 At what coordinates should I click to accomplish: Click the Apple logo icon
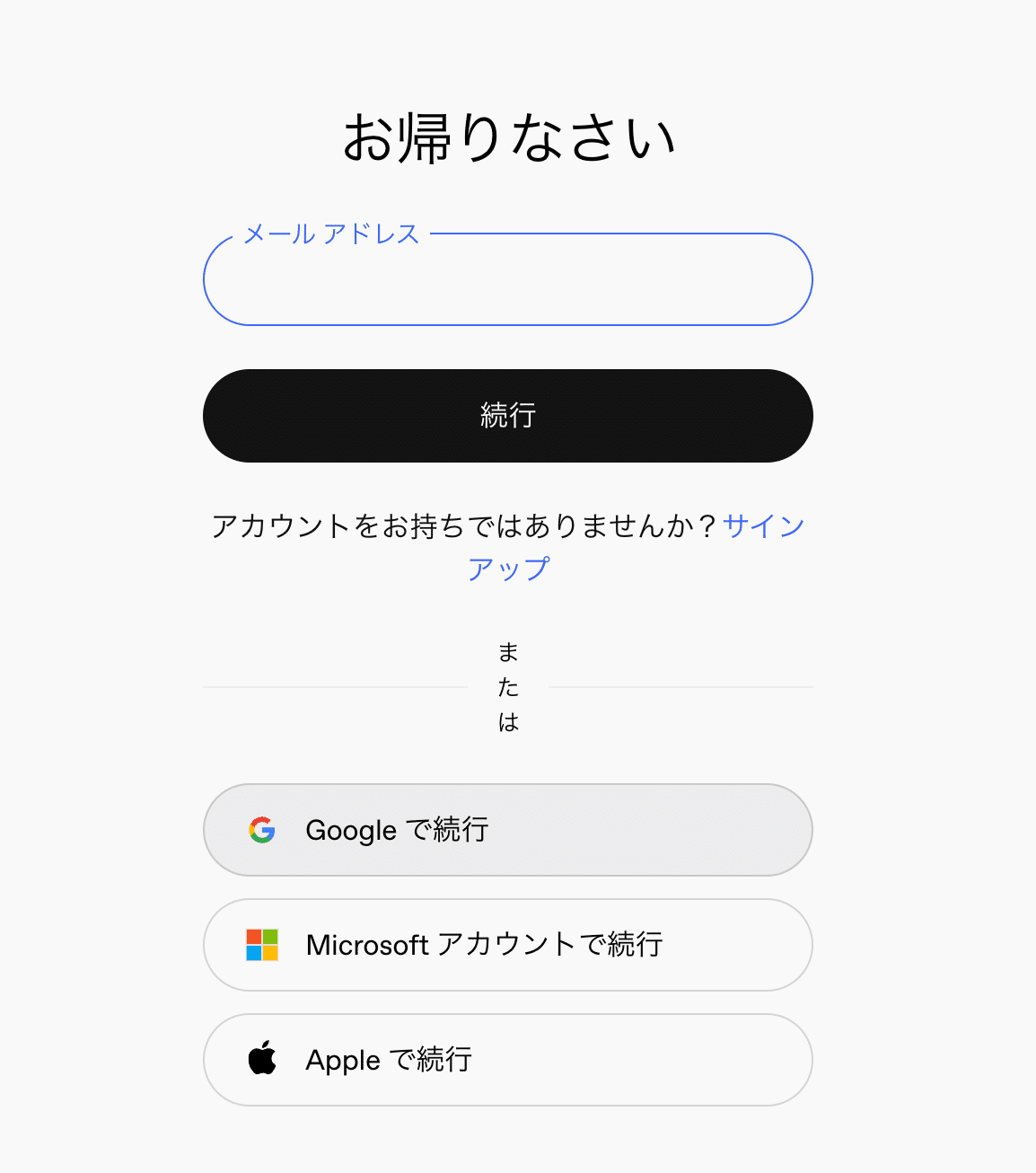[263, 1059]
